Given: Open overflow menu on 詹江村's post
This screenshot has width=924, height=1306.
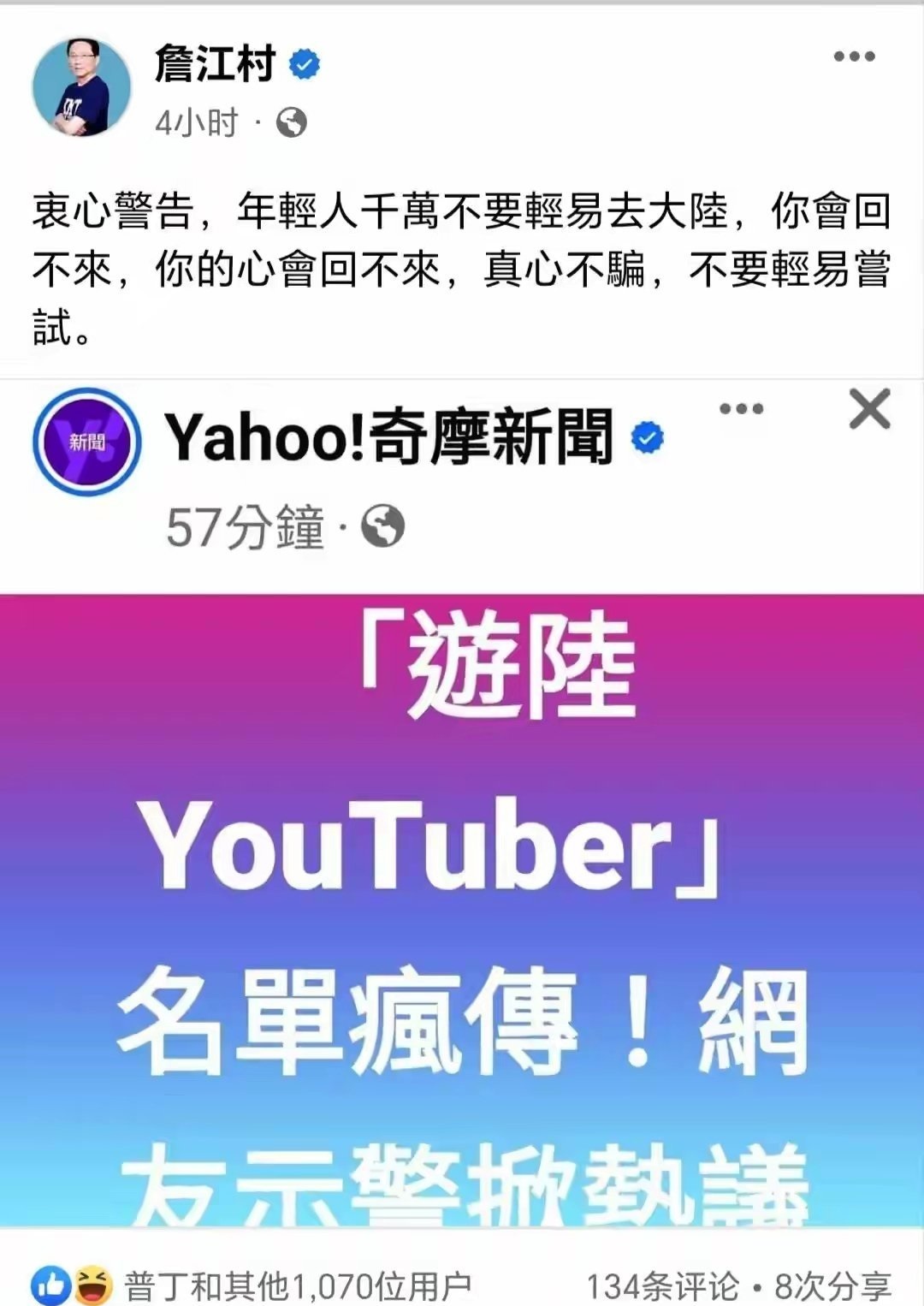Looking at the screenshot, I should (854, 57).
